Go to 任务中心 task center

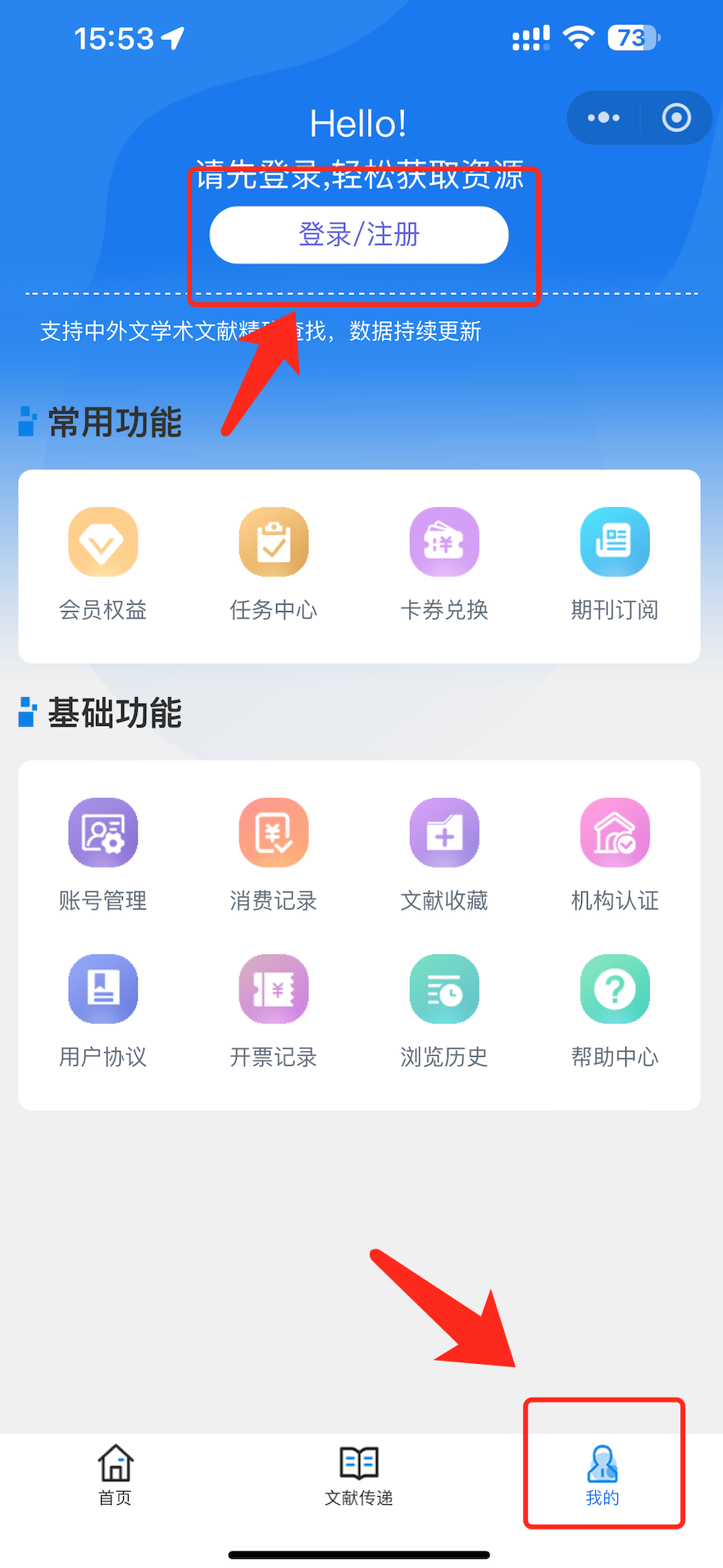pos(274,563)
